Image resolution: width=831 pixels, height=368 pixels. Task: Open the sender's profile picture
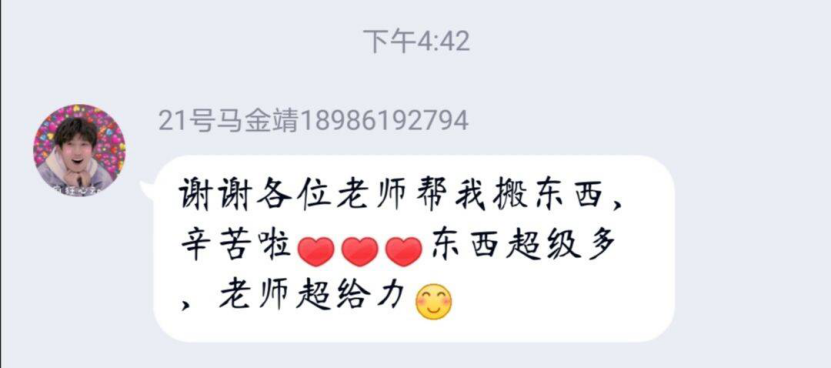(x=79, y=150)
